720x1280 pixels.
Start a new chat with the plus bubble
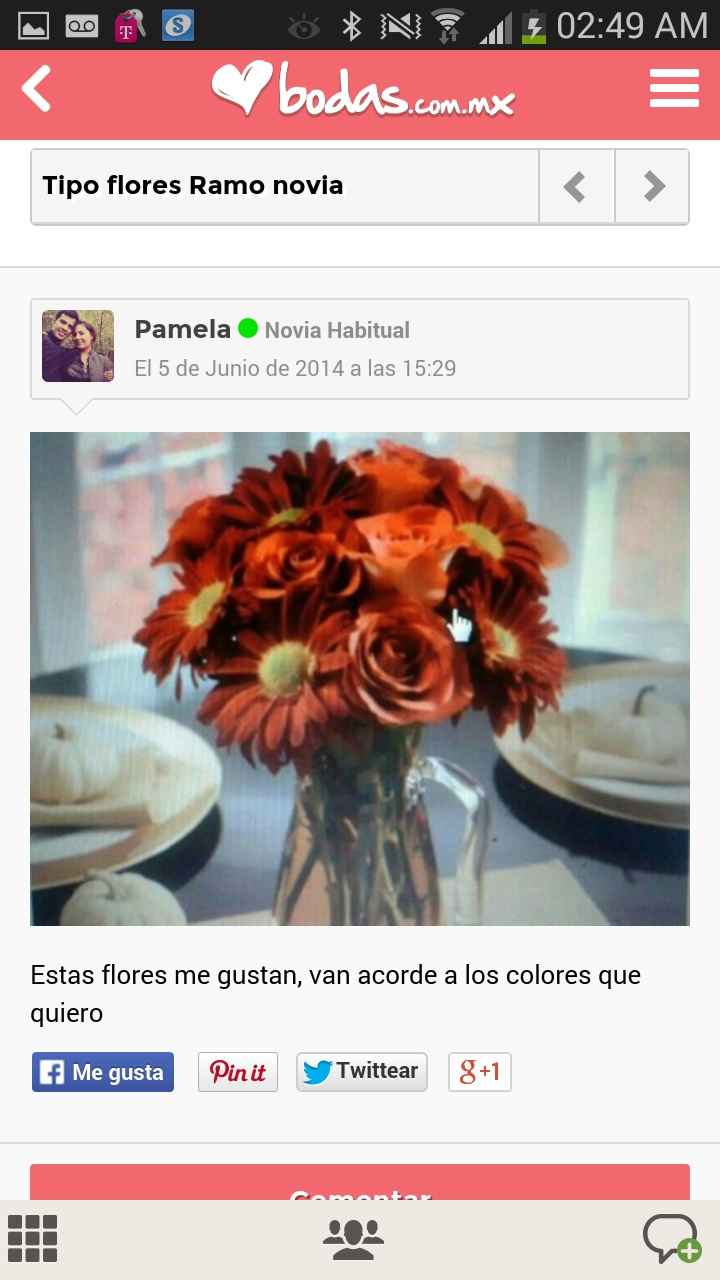point(670,1237)
